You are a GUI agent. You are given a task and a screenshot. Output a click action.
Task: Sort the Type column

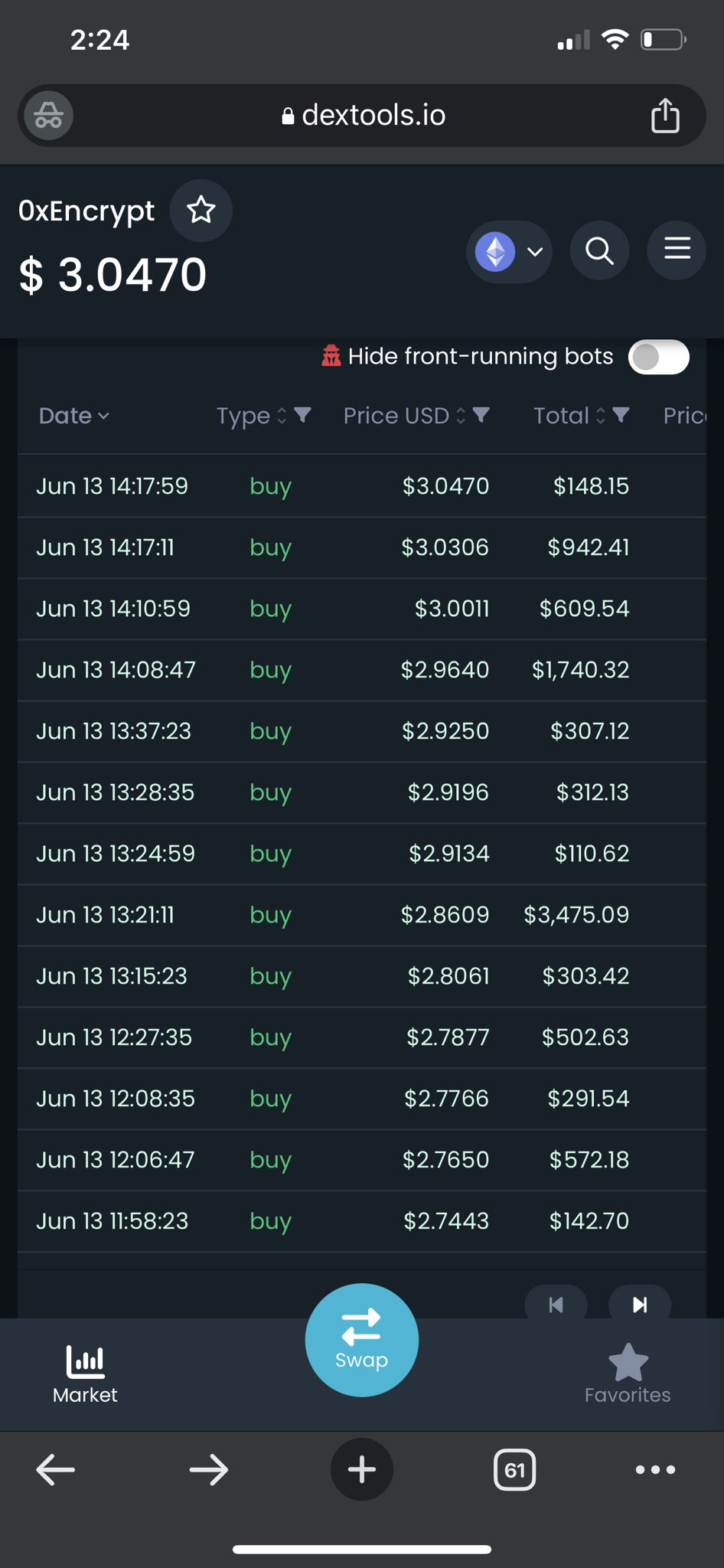click(x=281, y=416)
